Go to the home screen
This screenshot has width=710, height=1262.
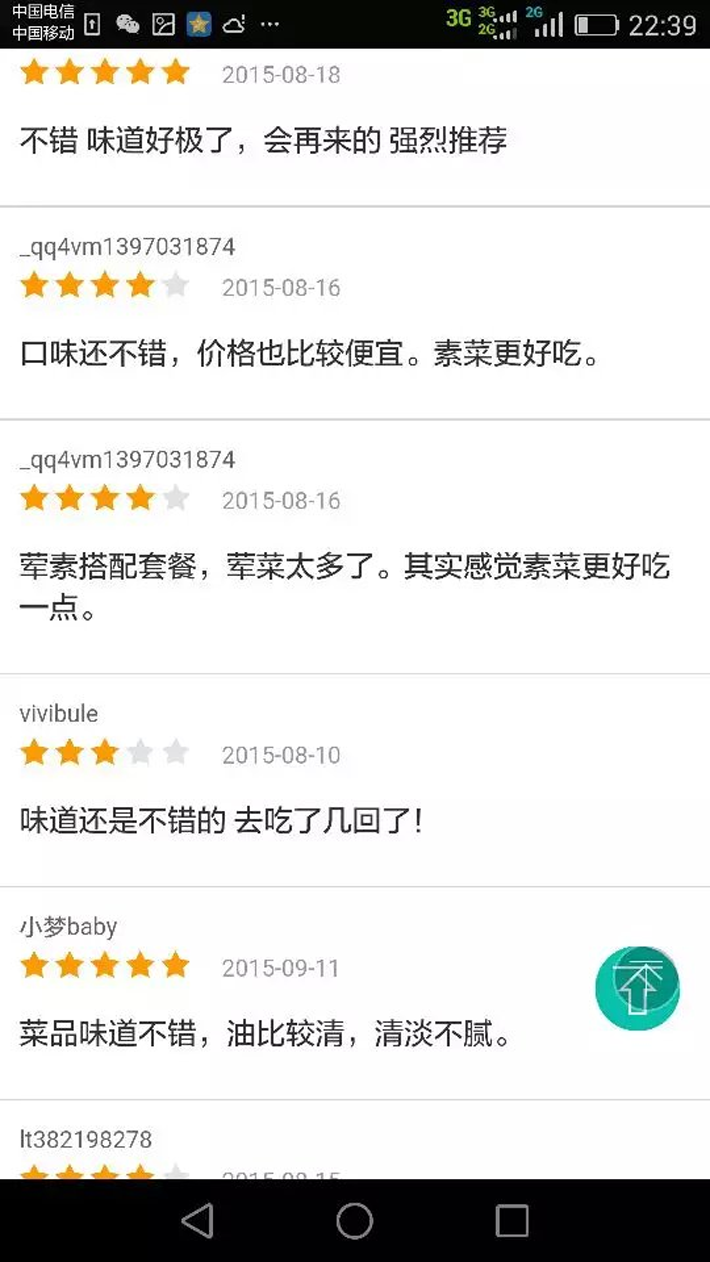(355, 1220)
